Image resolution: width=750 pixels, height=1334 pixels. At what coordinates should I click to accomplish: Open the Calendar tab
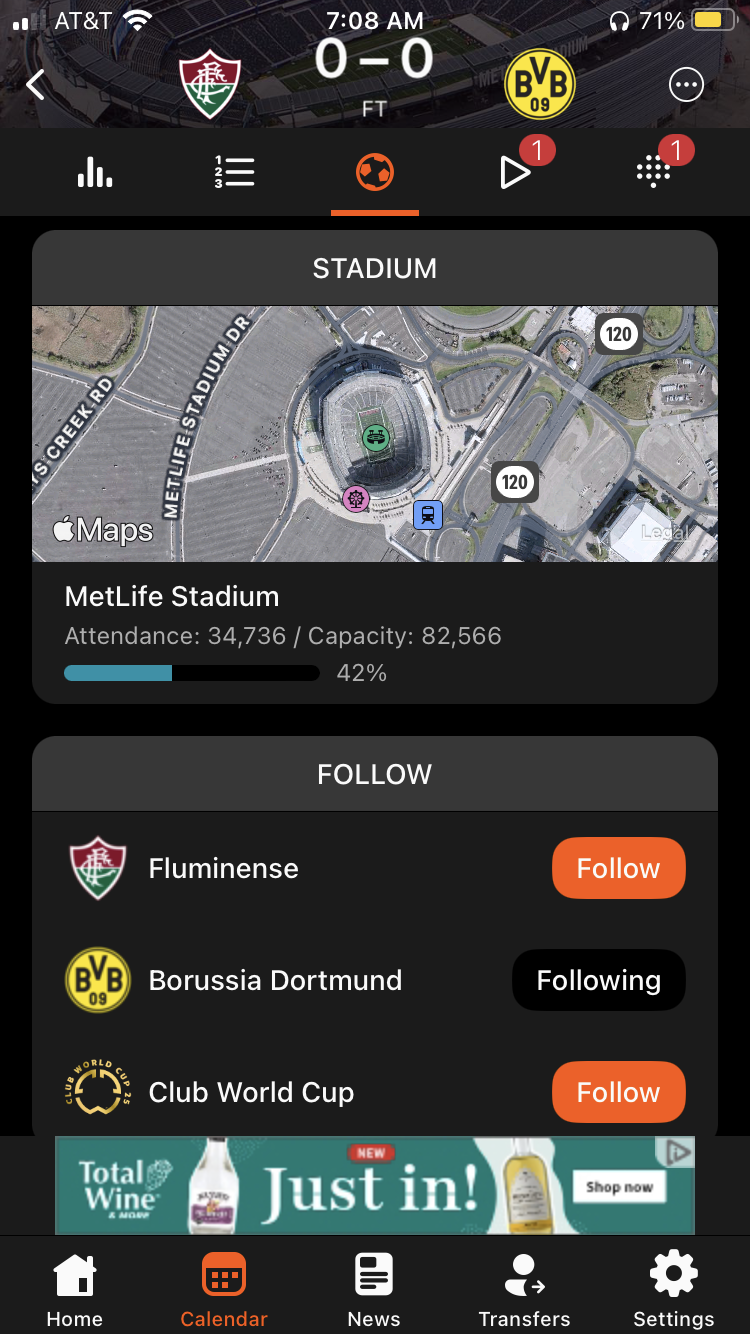224,1291
